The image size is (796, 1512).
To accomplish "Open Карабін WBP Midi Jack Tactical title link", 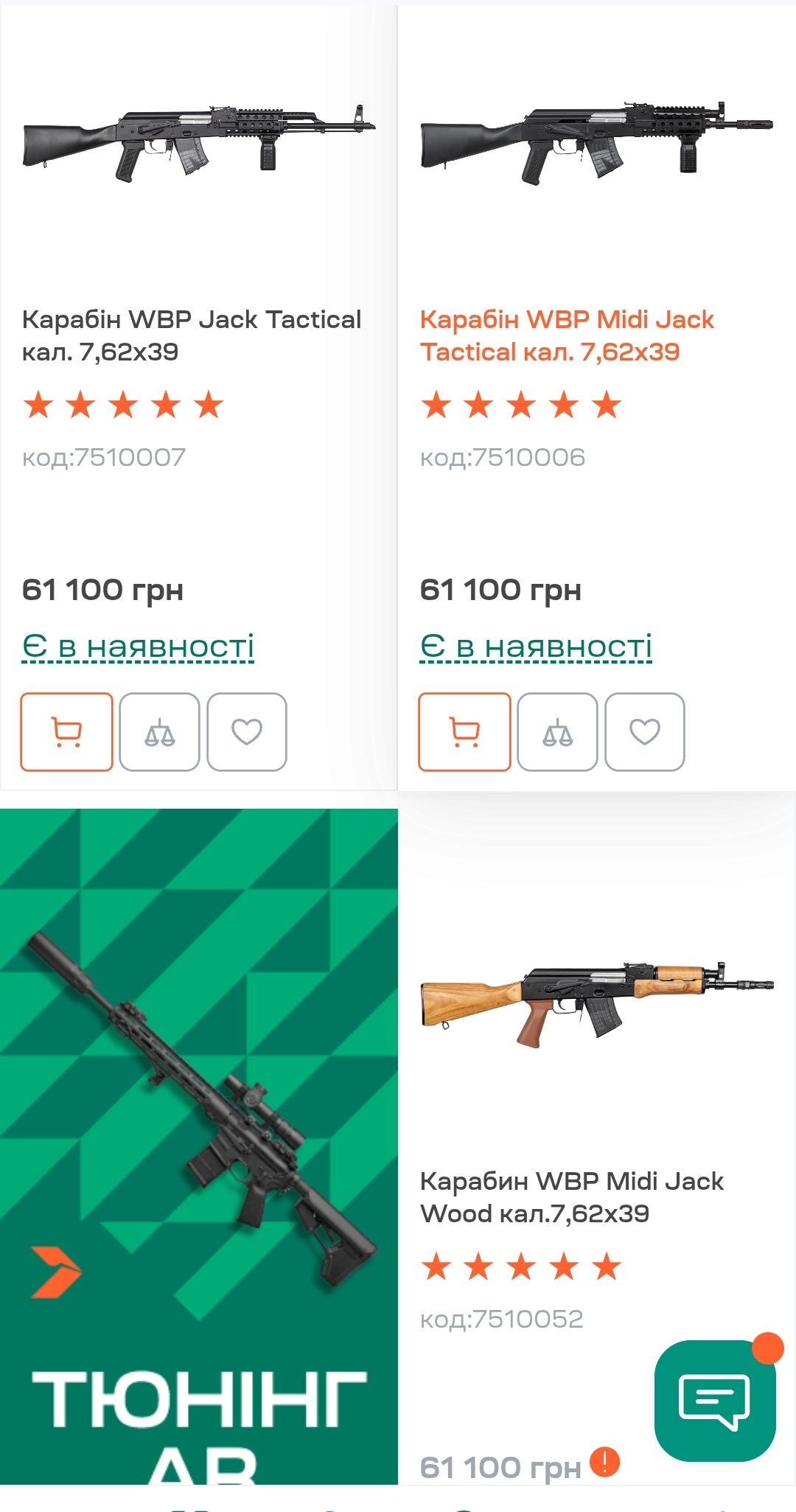I will click(x=566, y=335).
